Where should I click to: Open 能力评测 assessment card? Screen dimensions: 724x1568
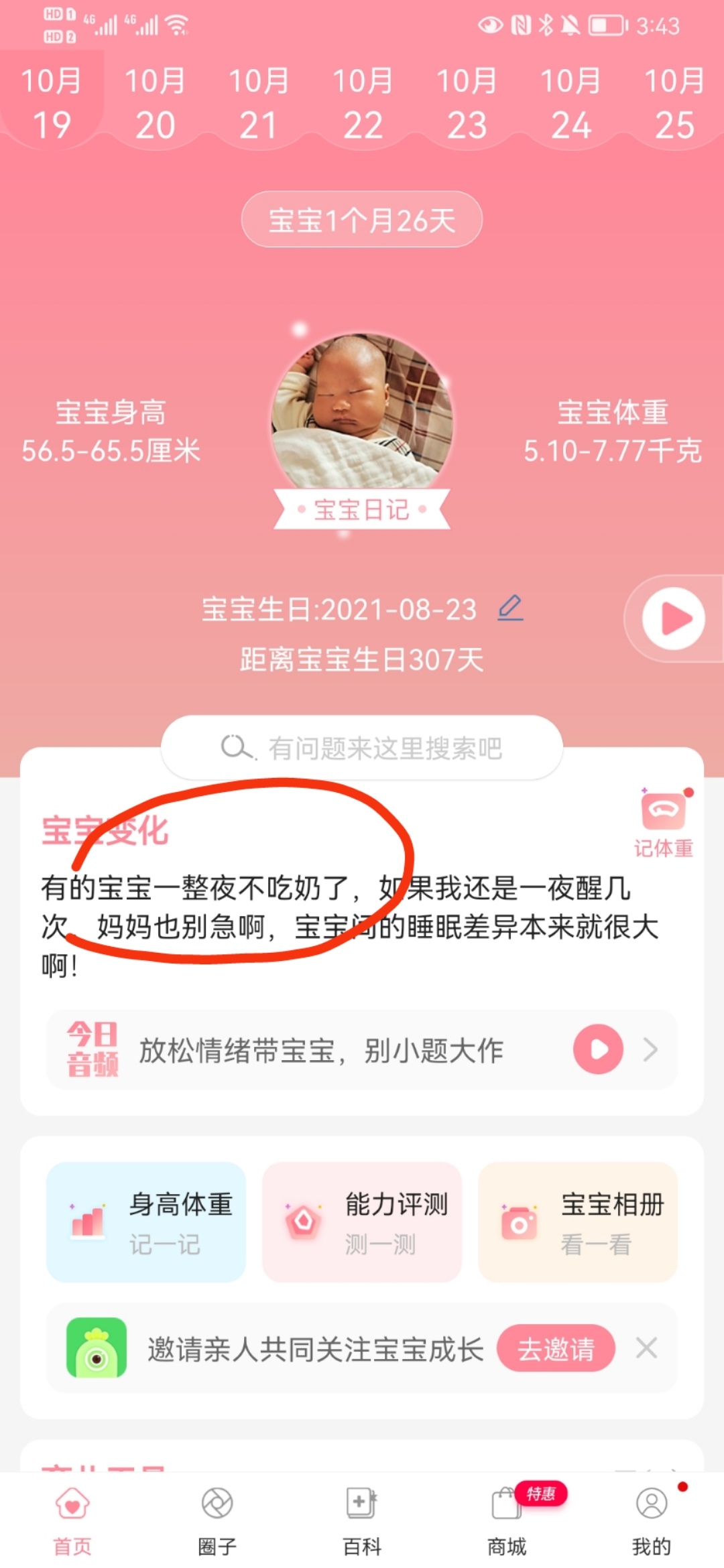coord(362,1222)
